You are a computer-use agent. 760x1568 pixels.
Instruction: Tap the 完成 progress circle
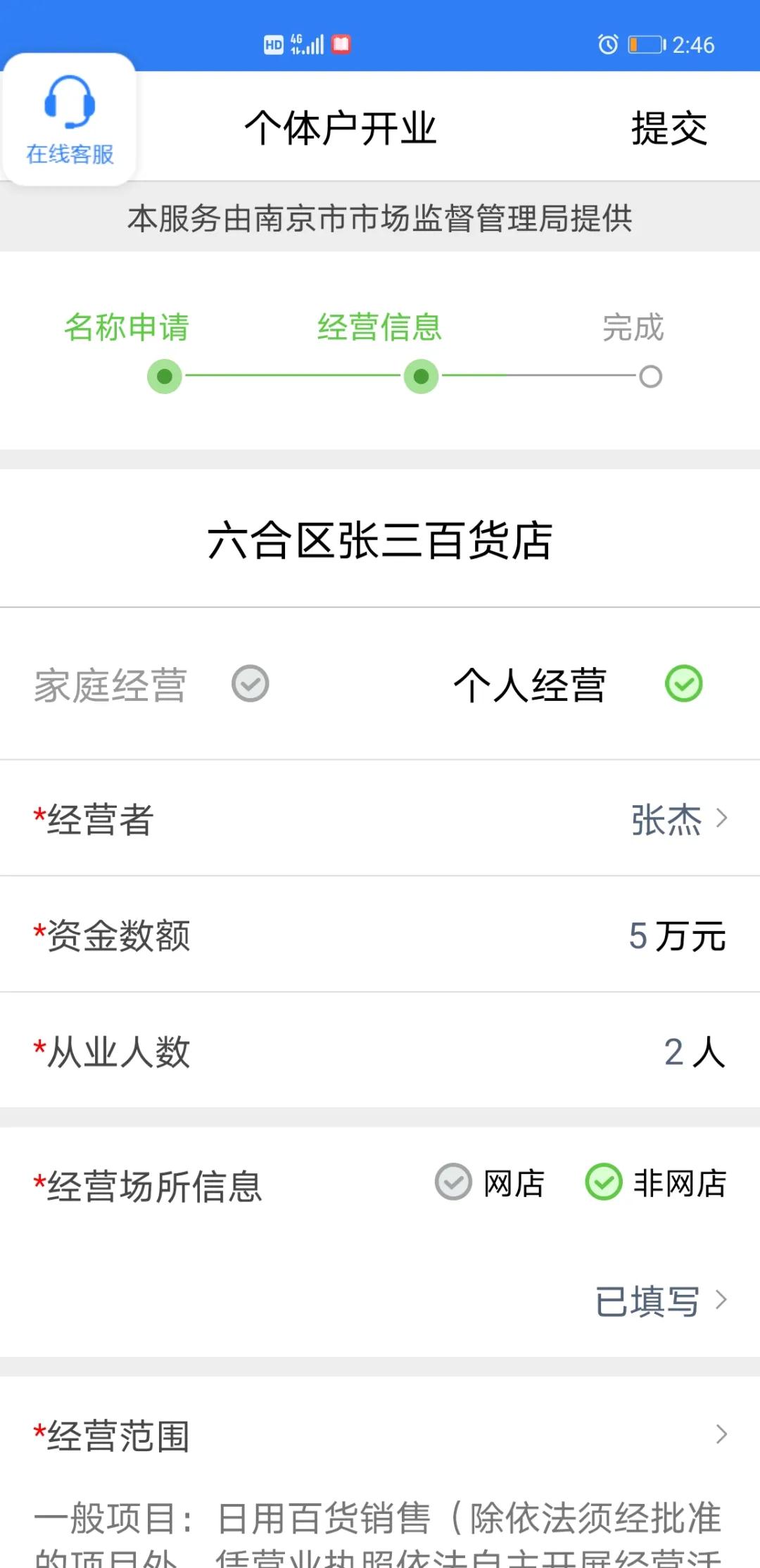click(650, 377)
